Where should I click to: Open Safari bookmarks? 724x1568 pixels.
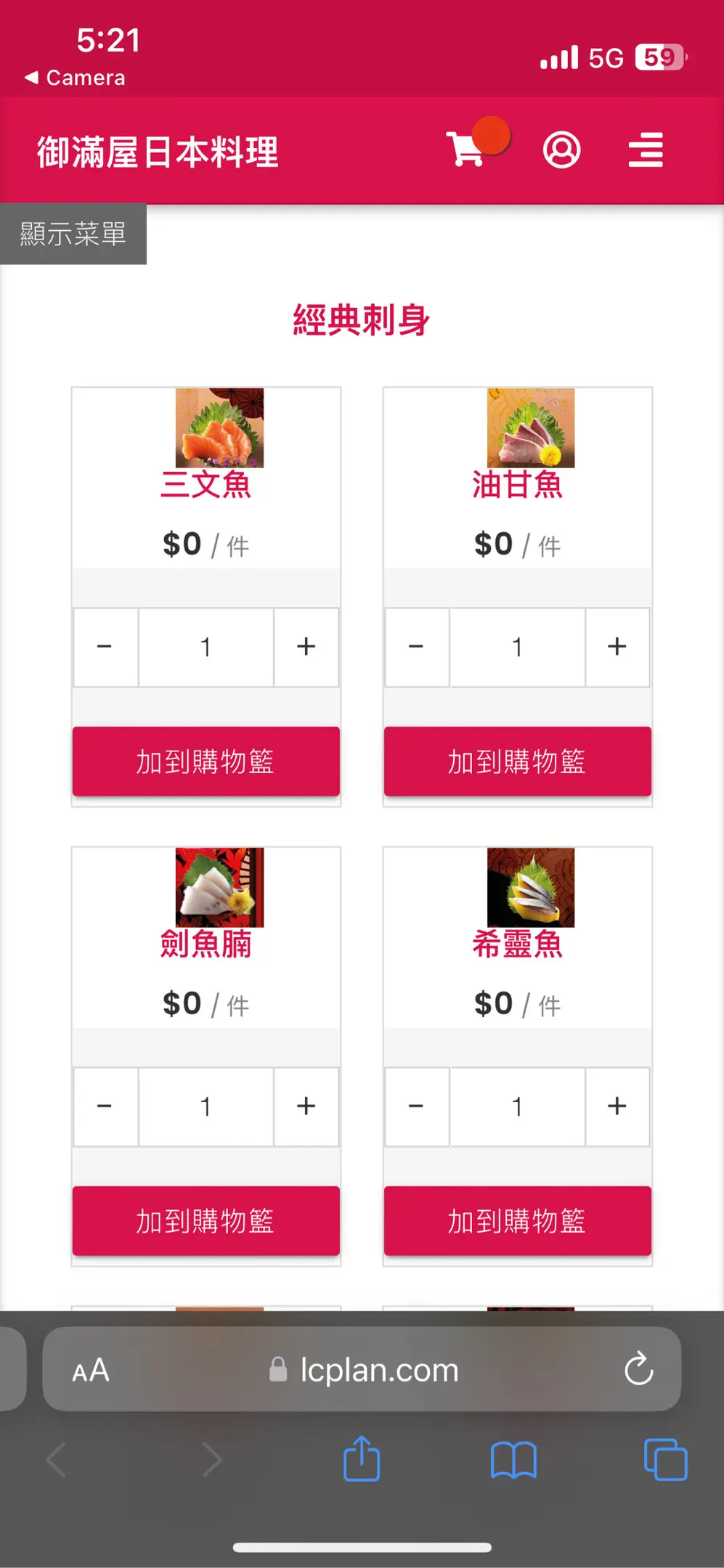point(513,1460)
